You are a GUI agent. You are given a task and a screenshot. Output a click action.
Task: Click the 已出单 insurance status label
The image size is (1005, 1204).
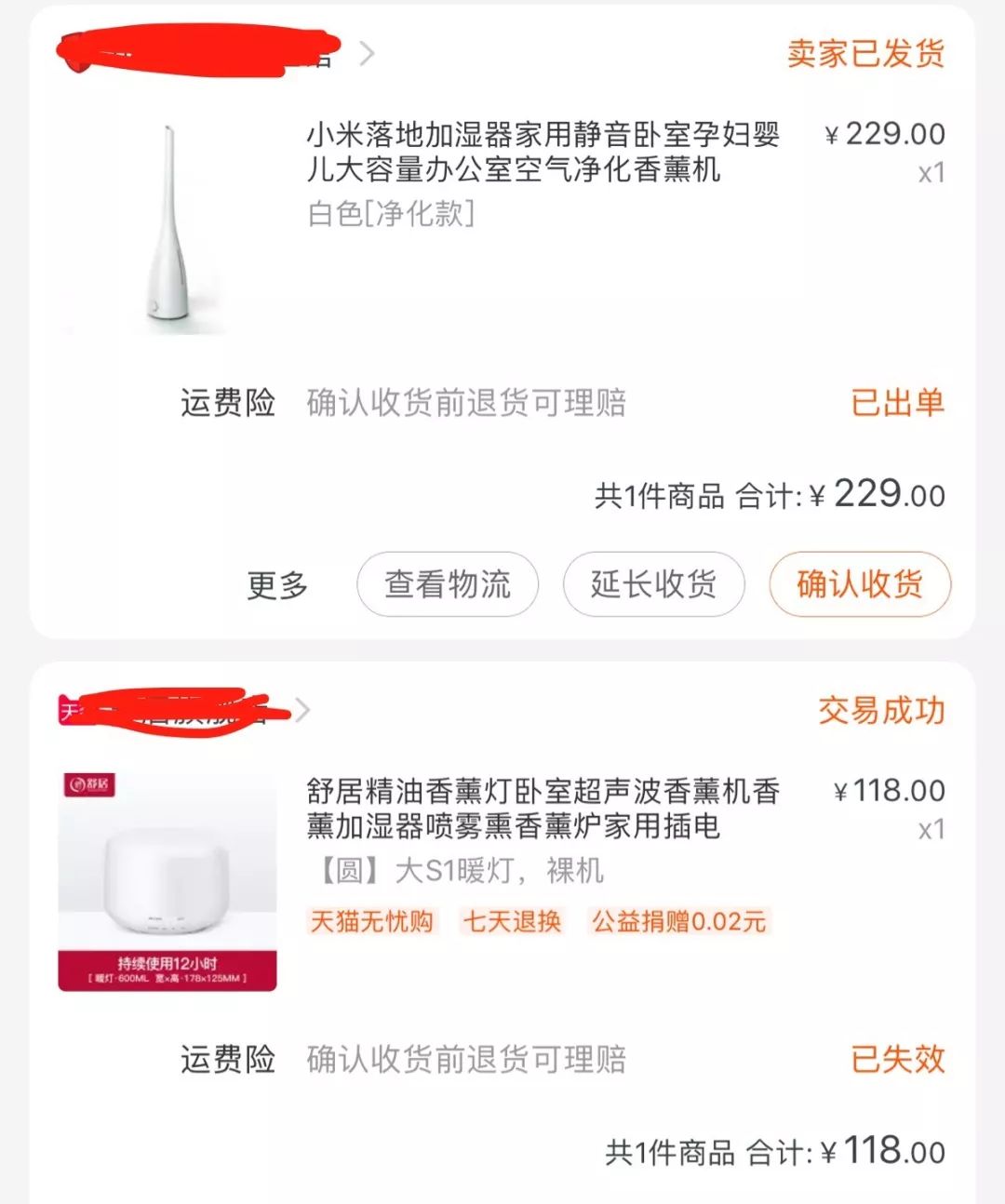[x=897, y=403]
